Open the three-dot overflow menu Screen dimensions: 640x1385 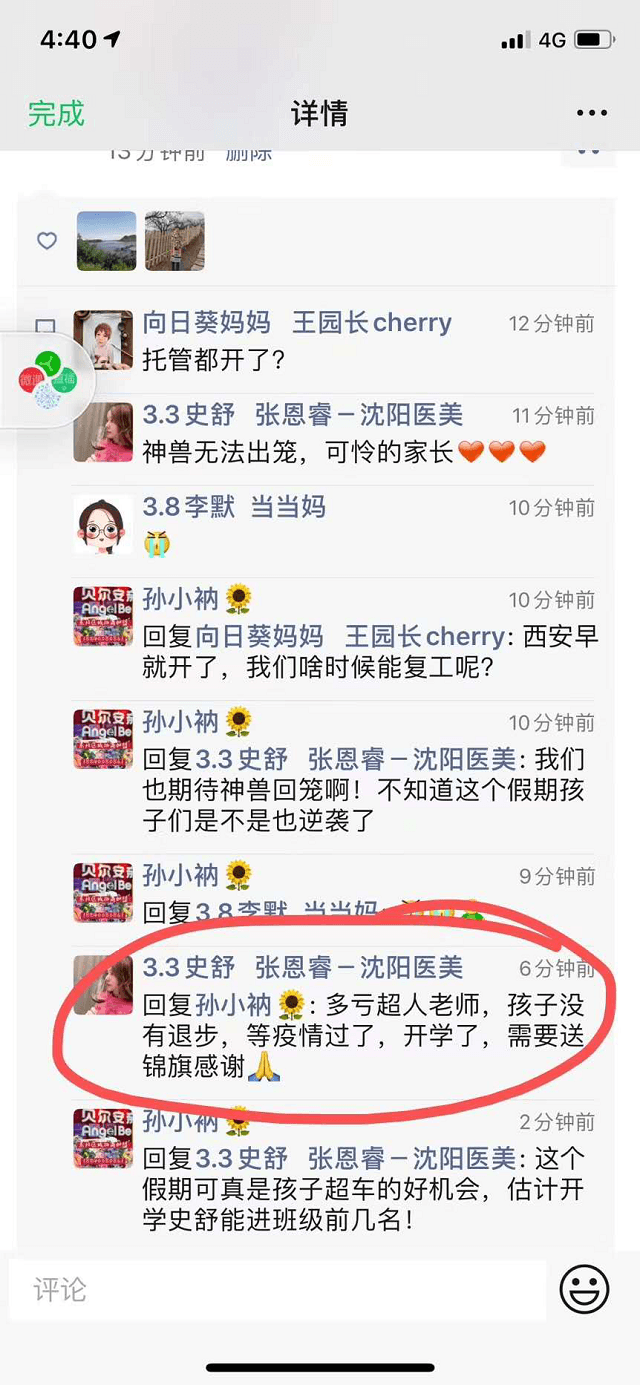[x=592, y=114]
